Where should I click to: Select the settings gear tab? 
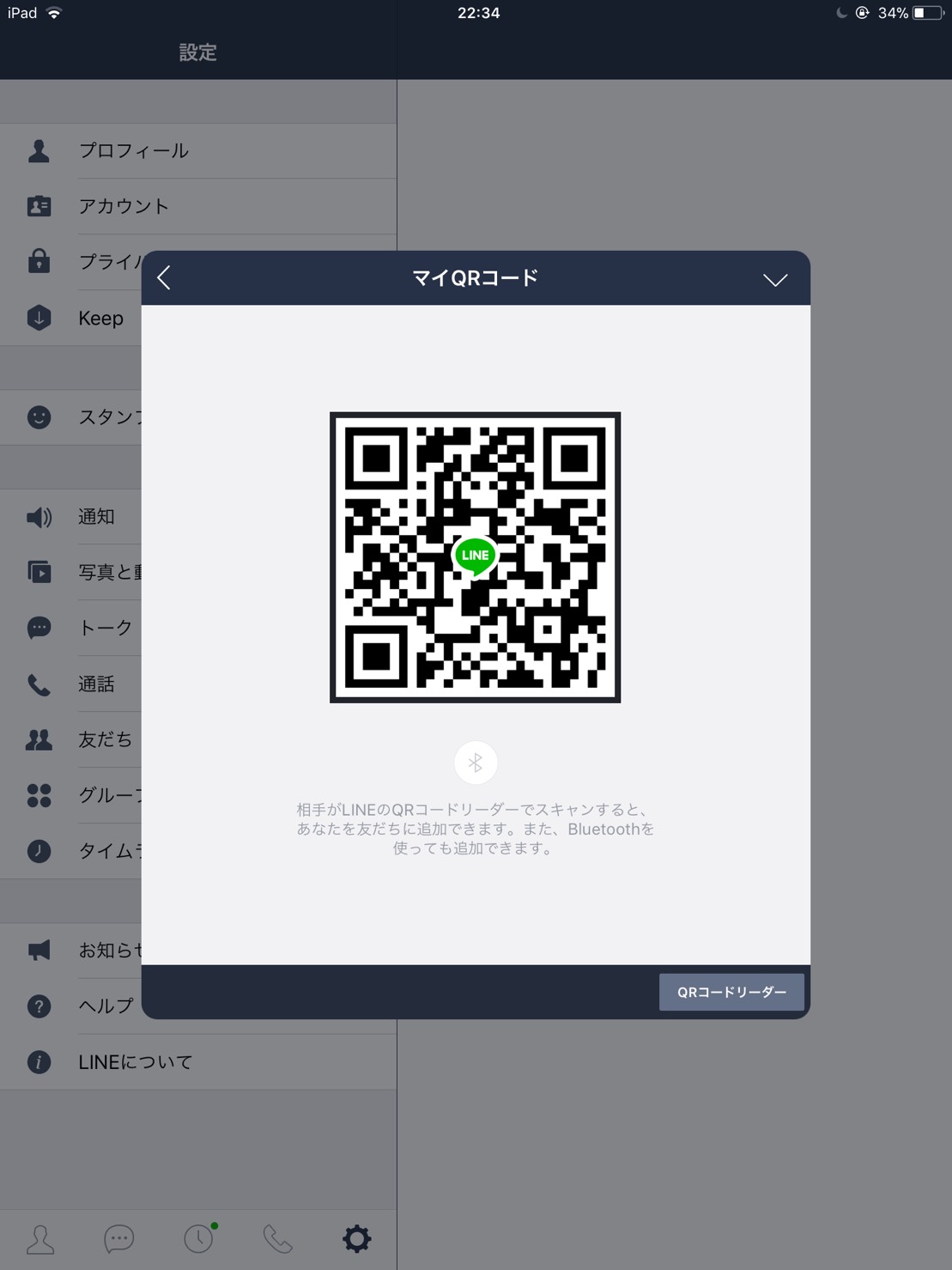coord(357,1239)
